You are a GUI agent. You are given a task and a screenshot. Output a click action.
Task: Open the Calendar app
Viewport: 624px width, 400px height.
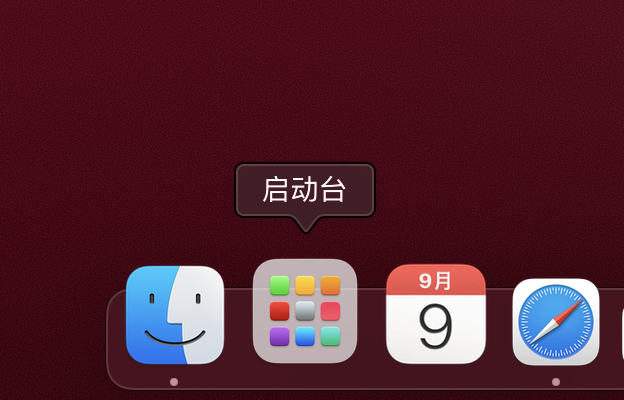tap(436, 314)
